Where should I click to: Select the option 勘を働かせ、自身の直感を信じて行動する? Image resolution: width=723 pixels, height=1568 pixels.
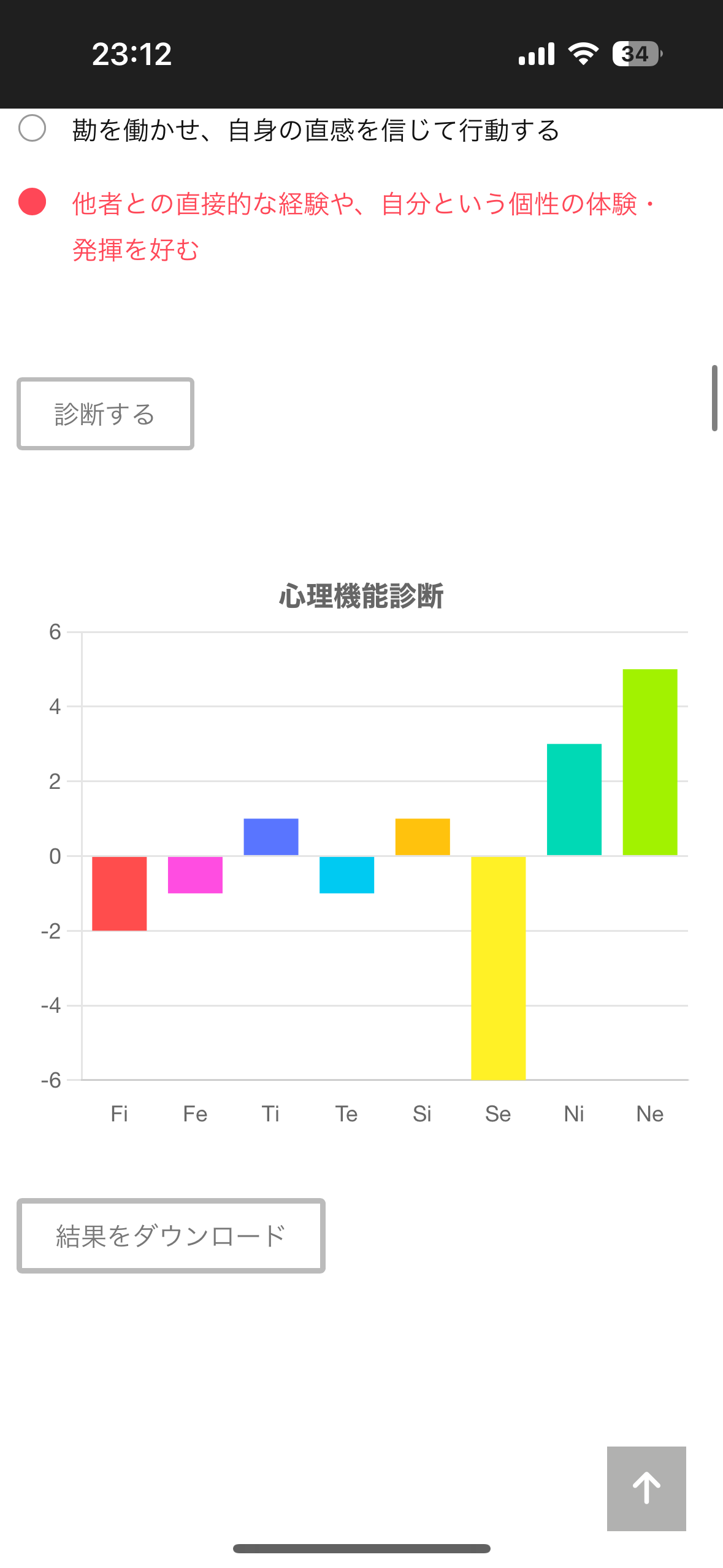tap(33, 129)
